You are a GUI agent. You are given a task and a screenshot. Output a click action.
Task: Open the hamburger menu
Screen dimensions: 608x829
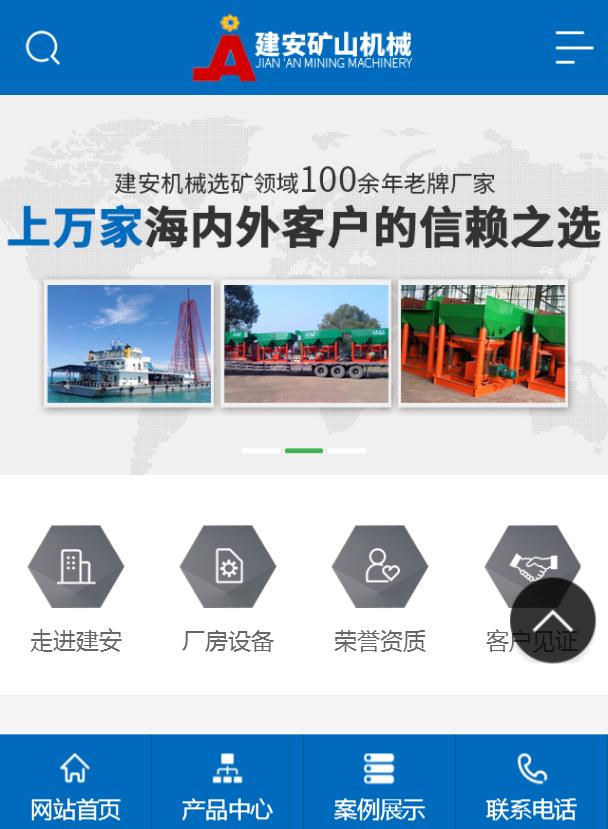[x=573, y=47]
